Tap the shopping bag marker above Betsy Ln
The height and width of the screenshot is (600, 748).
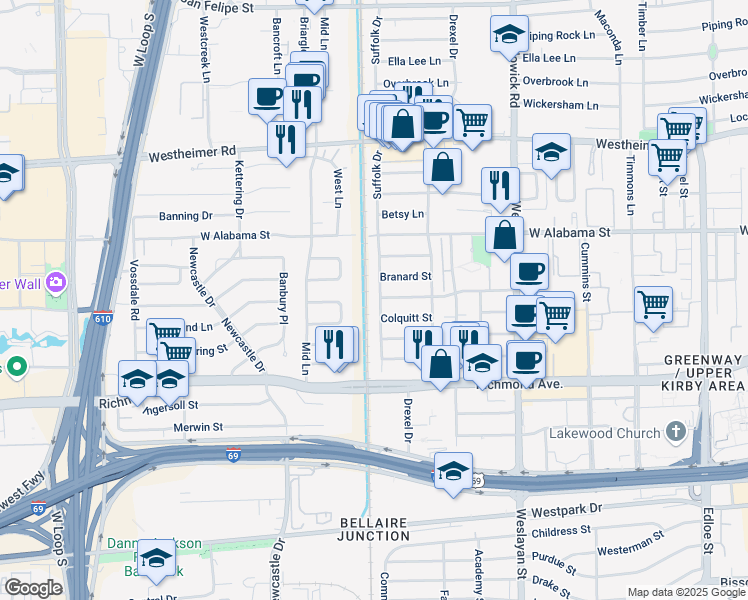(442, 166)
